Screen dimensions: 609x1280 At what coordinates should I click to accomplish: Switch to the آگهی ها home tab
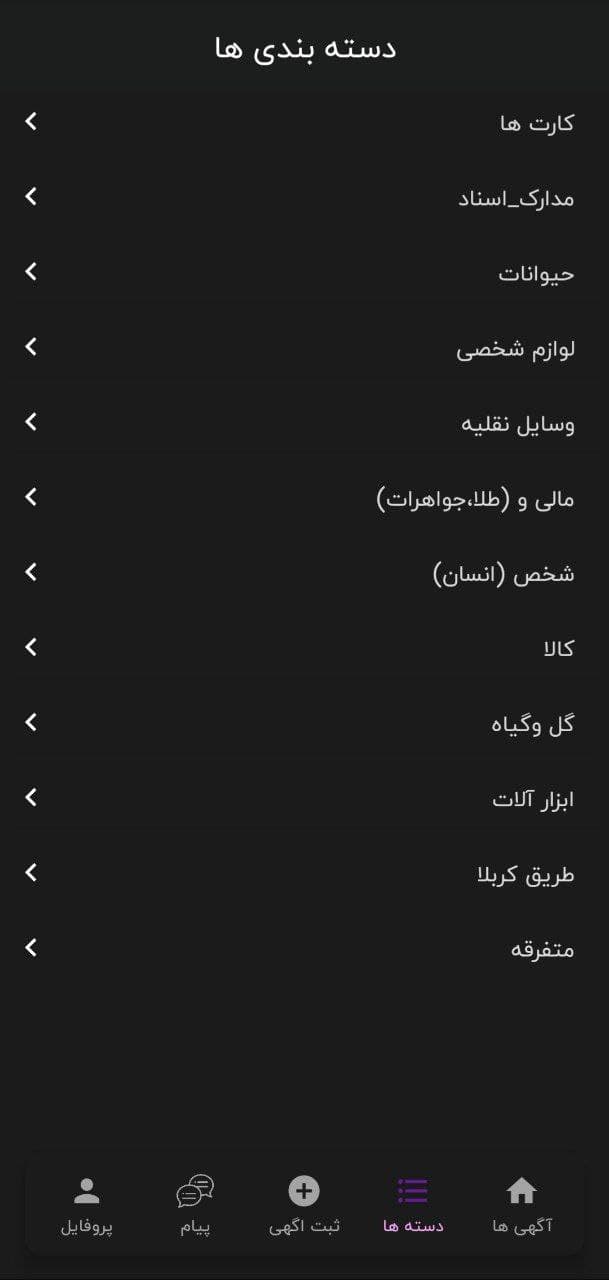point(522,1205)
